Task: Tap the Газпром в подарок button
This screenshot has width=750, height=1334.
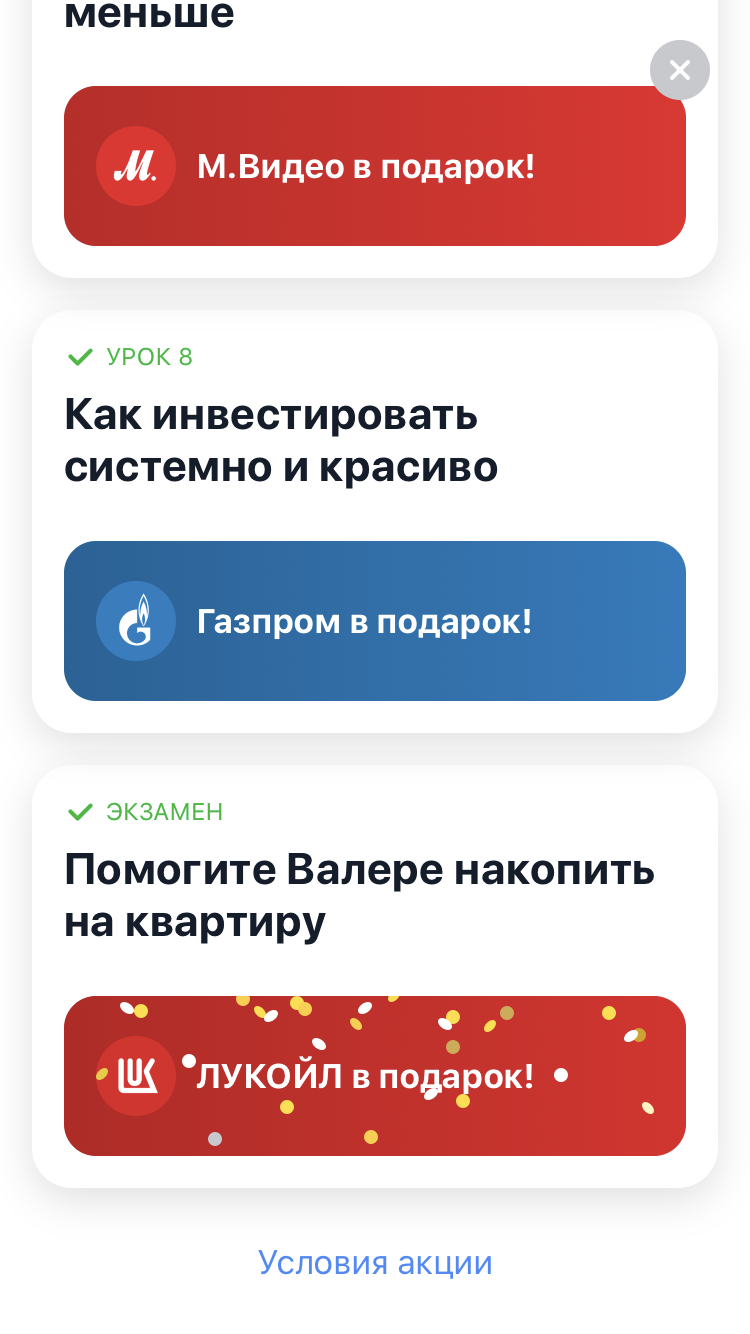Action: coord(375,621)
